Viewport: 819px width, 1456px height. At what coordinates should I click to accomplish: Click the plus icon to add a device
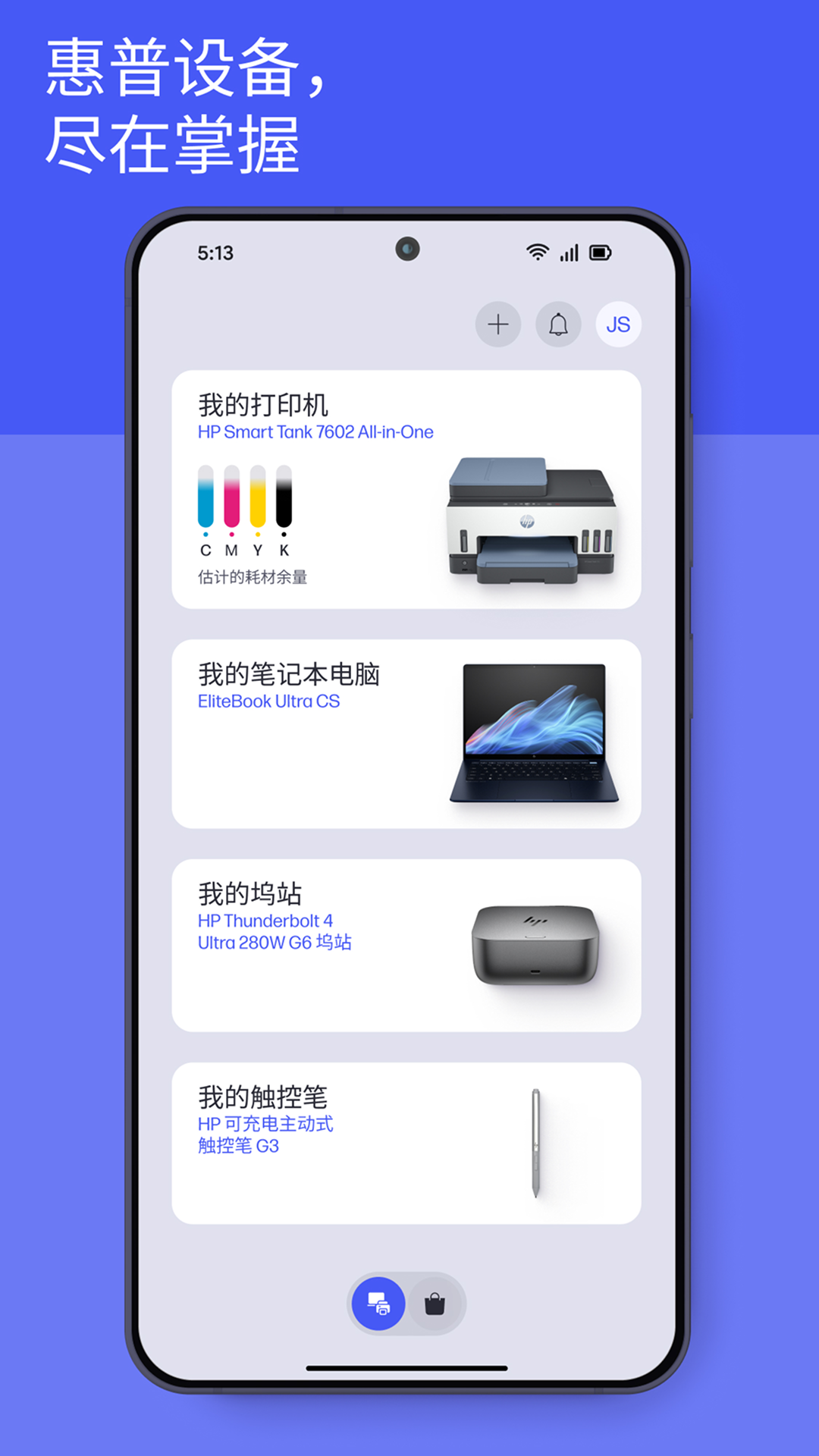tap(498, 324)
